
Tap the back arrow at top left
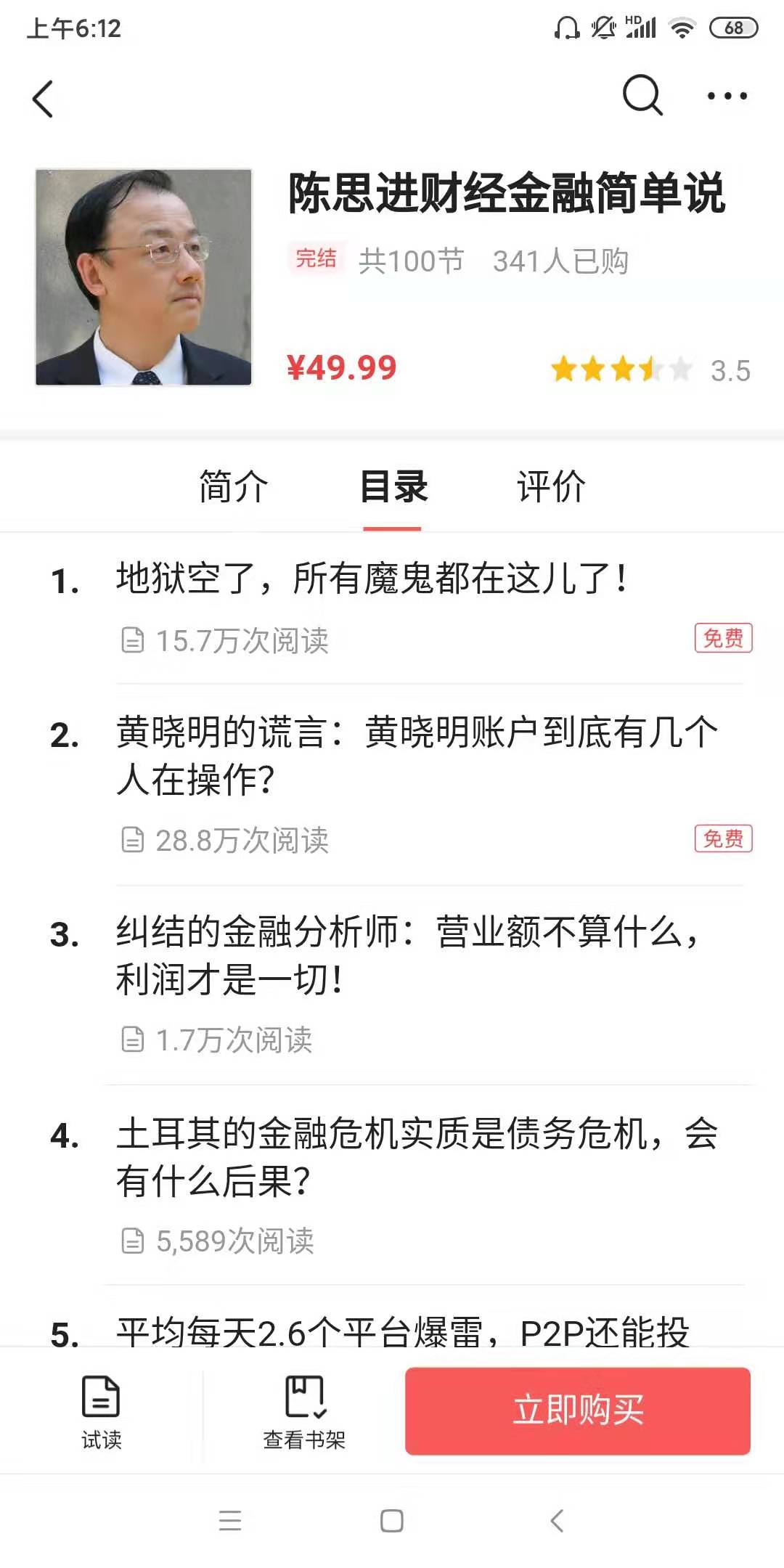44,99
